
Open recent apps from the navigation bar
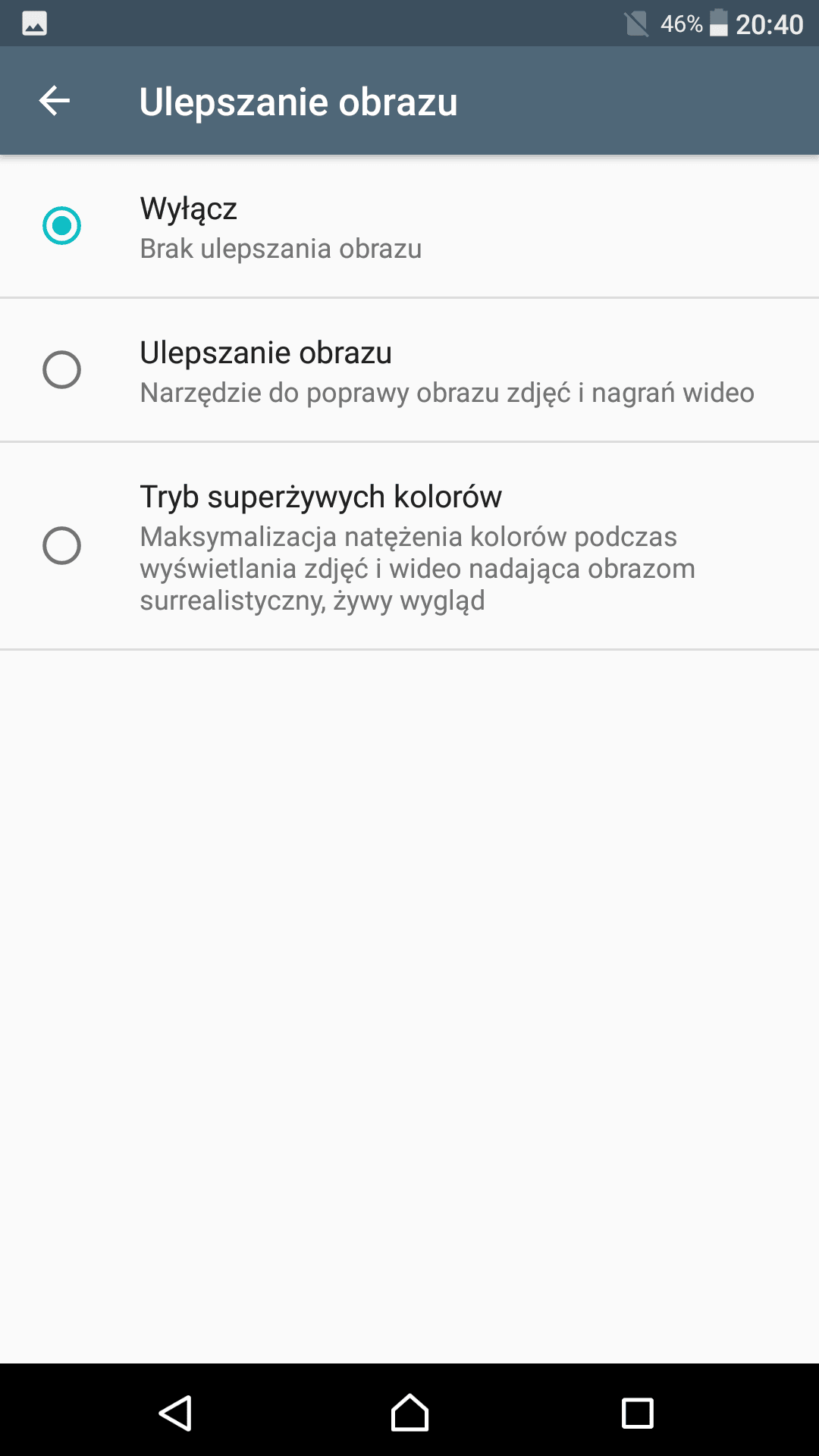637,1413
